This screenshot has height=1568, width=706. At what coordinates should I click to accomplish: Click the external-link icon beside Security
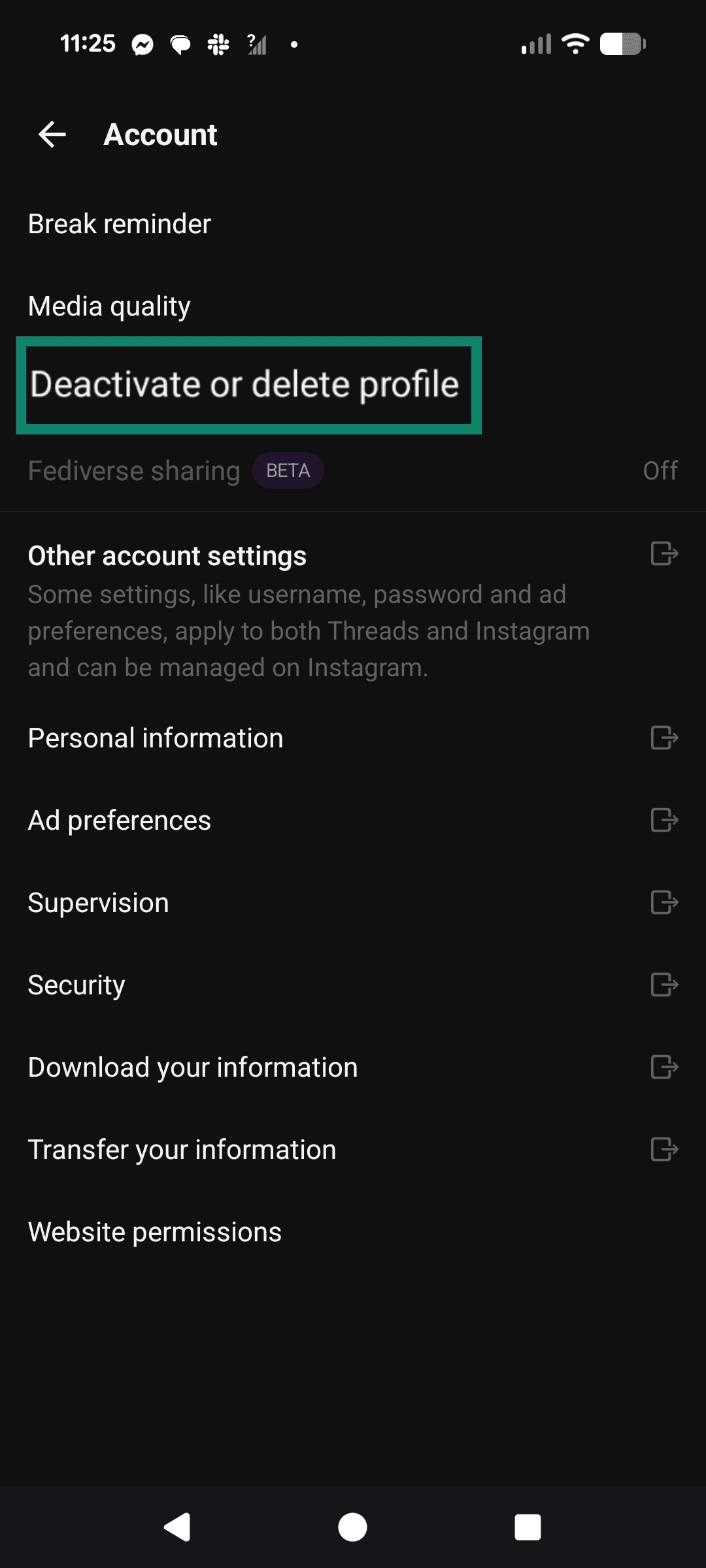664,985
